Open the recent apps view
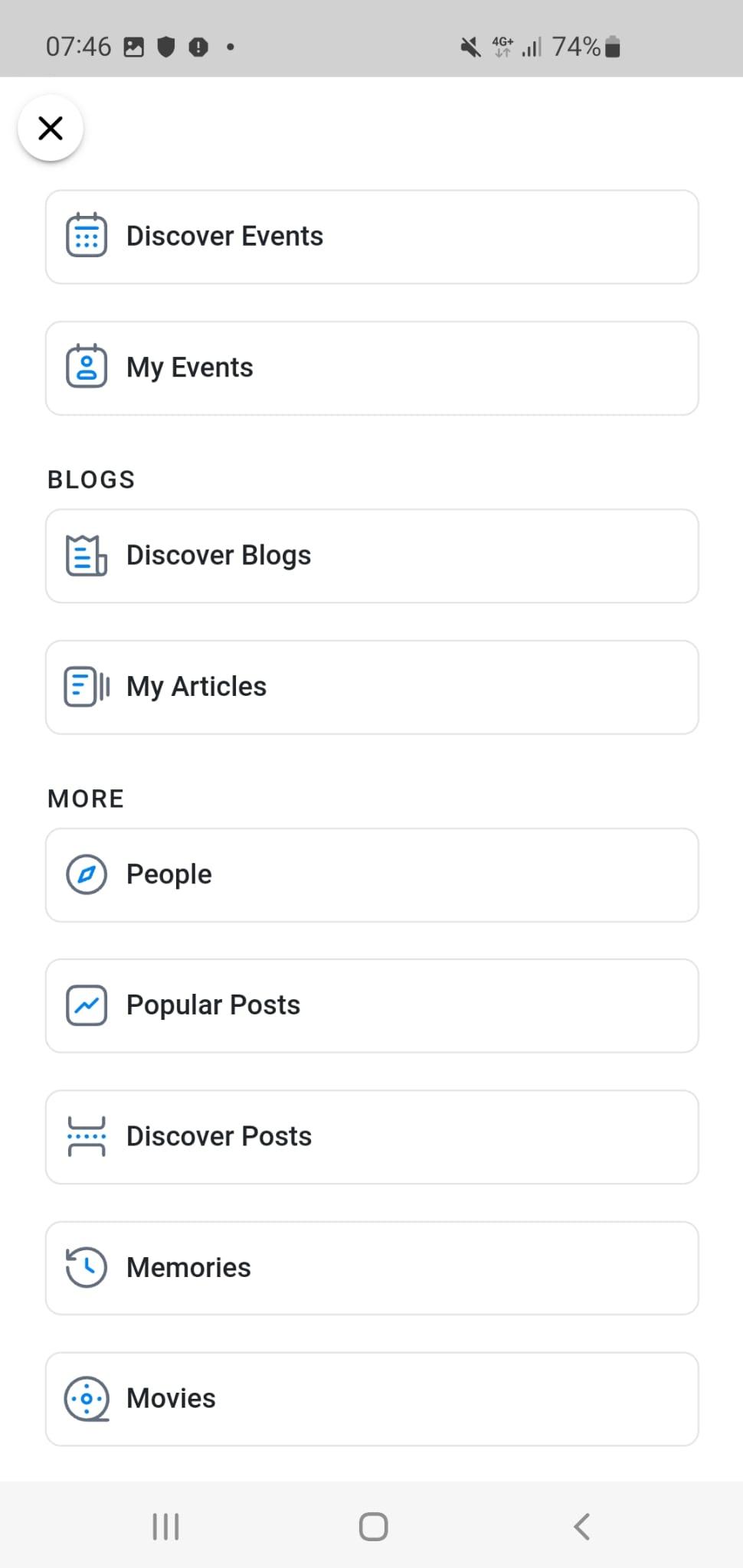Viewport: 743px width, 1568px height. pyautogui.click(x=165, y=1526)
